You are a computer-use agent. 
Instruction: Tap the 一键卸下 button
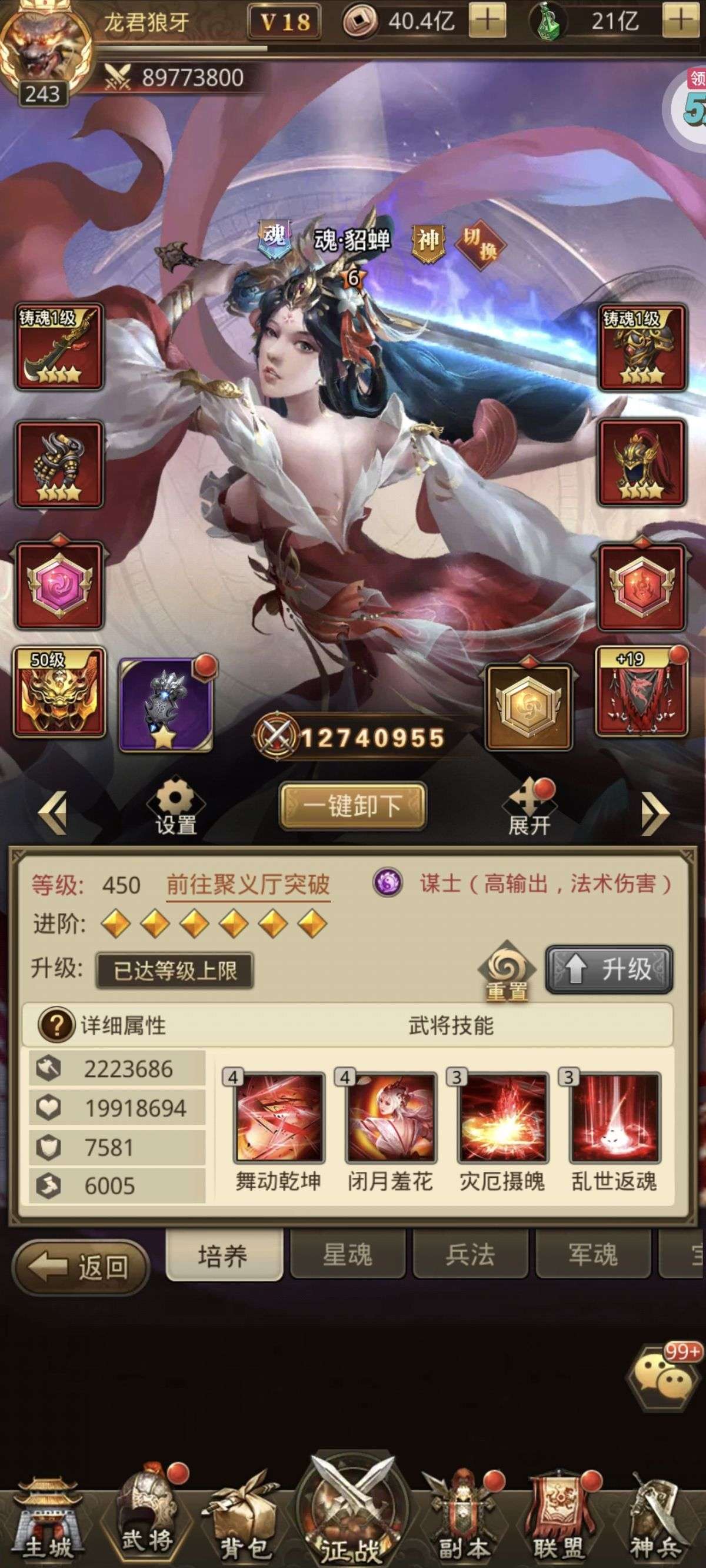[352, 806]
